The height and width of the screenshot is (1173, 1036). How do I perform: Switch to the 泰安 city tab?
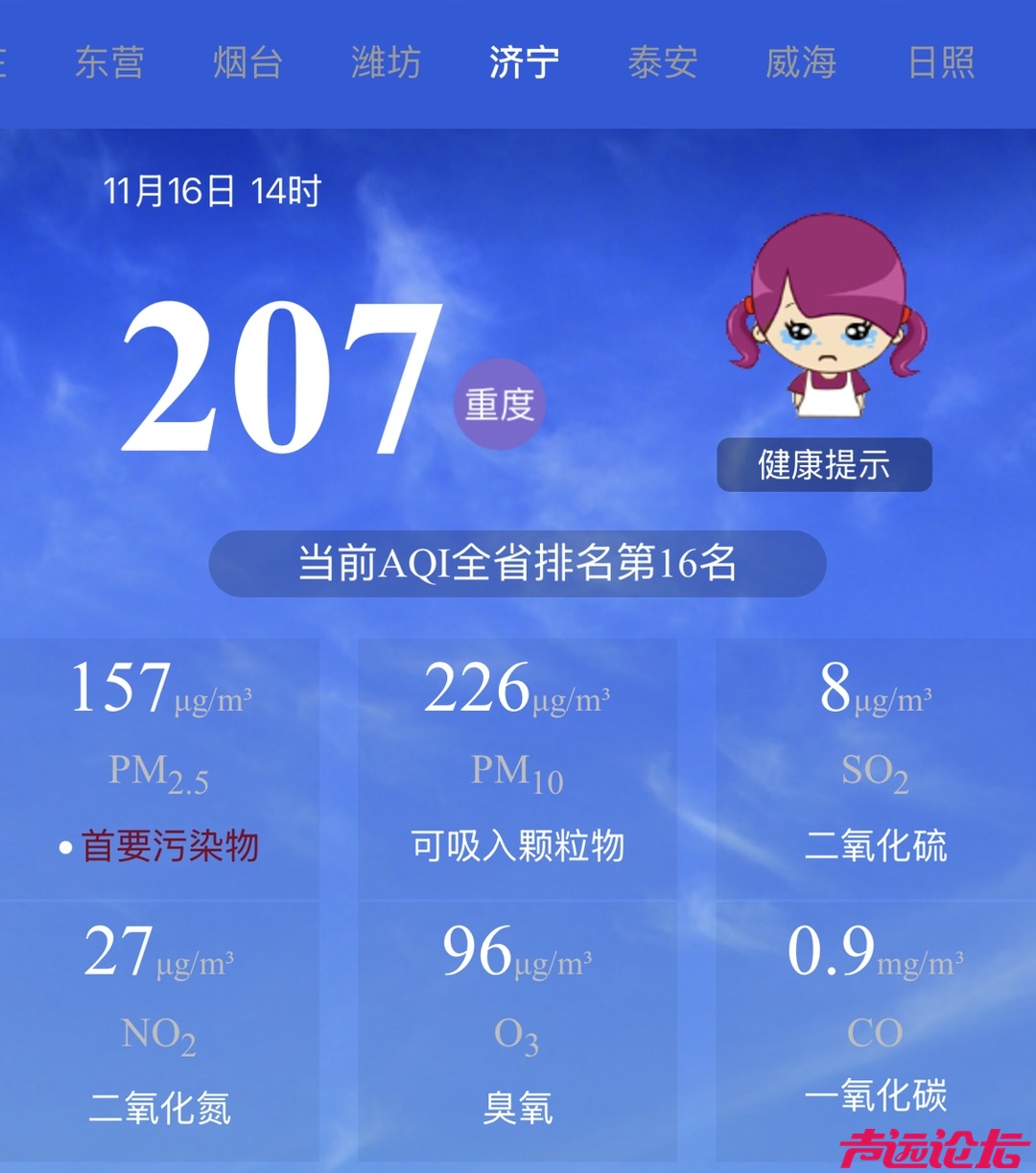(662, 63)
